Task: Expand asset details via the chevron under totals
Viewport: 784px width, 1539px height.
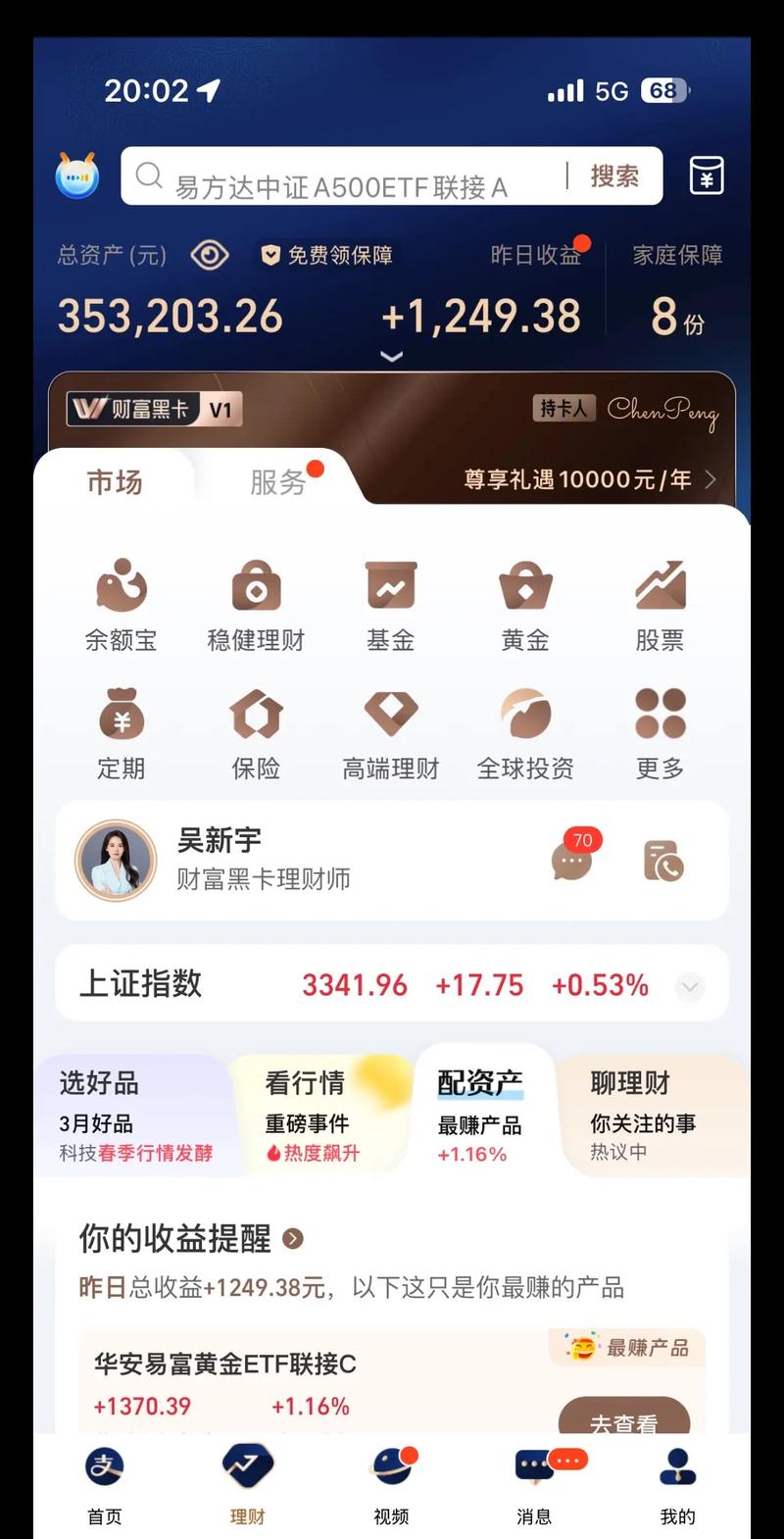Action: [x=391, y=357]
